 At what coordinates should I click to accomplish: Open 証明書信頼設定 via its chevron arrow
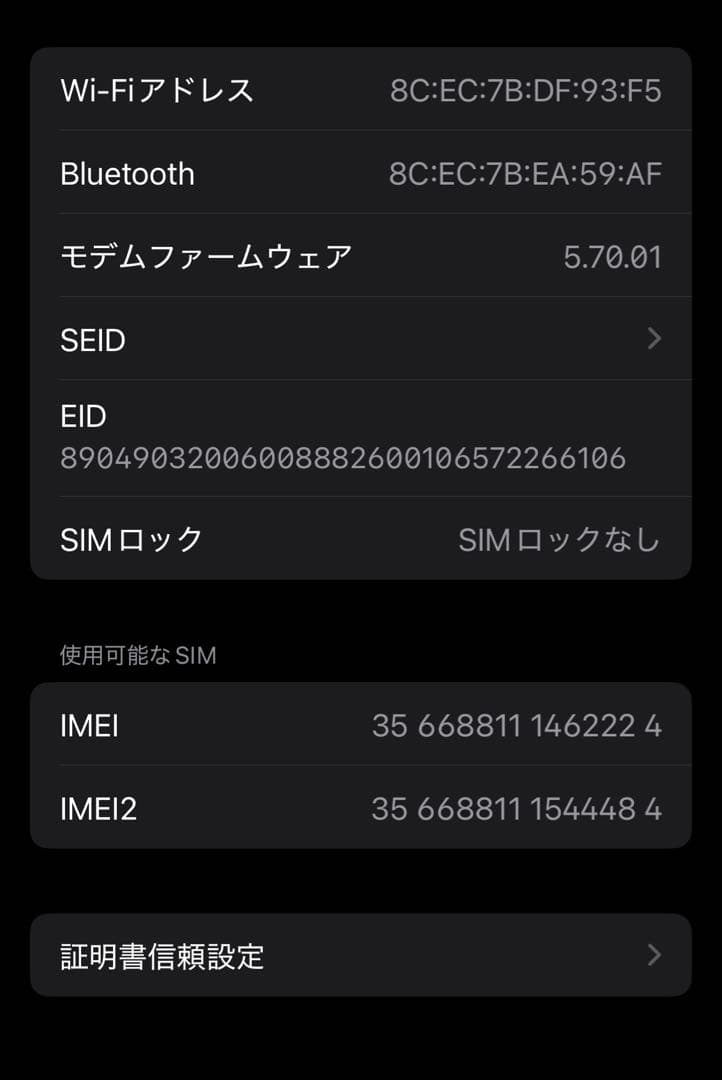(x=655, y=955)
